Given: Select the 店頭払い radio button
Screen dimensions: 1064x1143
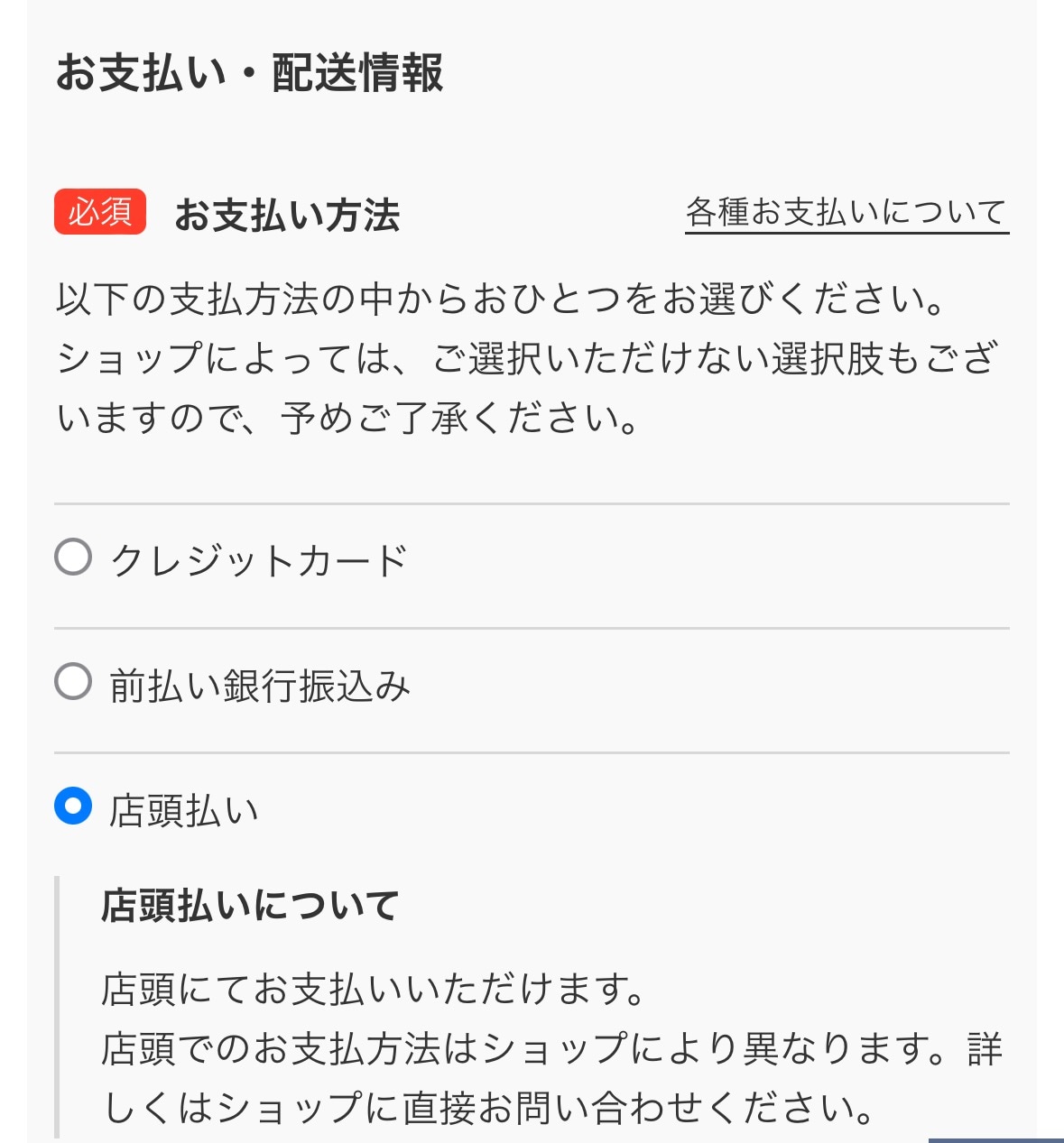Looking at the screenshot, I should [x=73, y=806].
